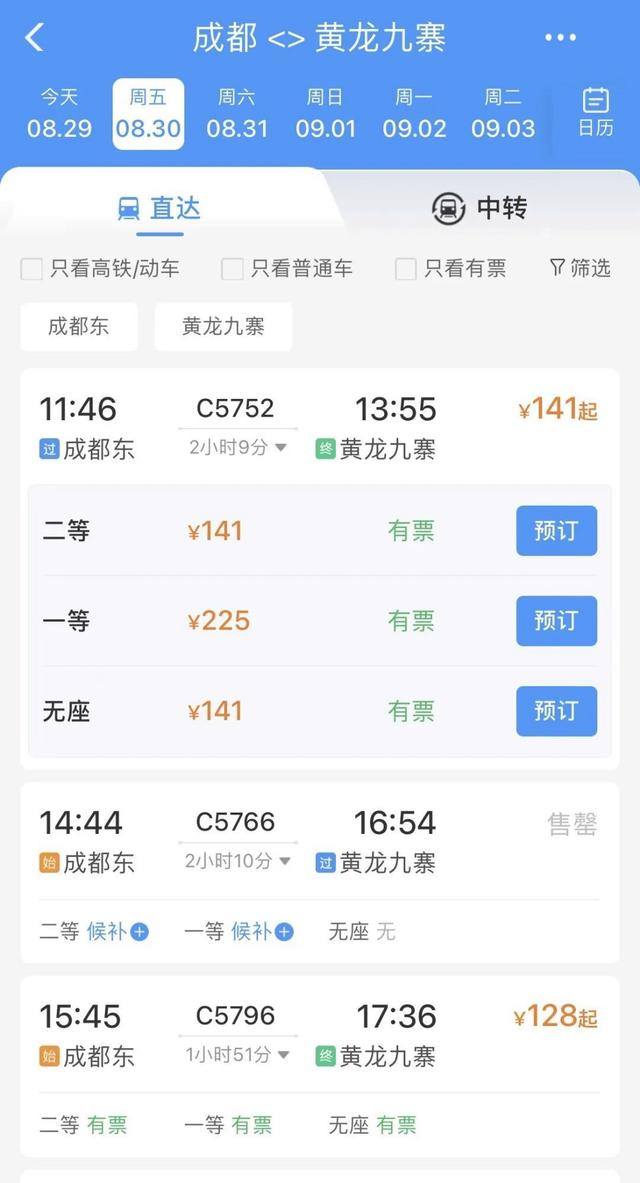Select the 周日 09.01 date

[x=325, y=114]
